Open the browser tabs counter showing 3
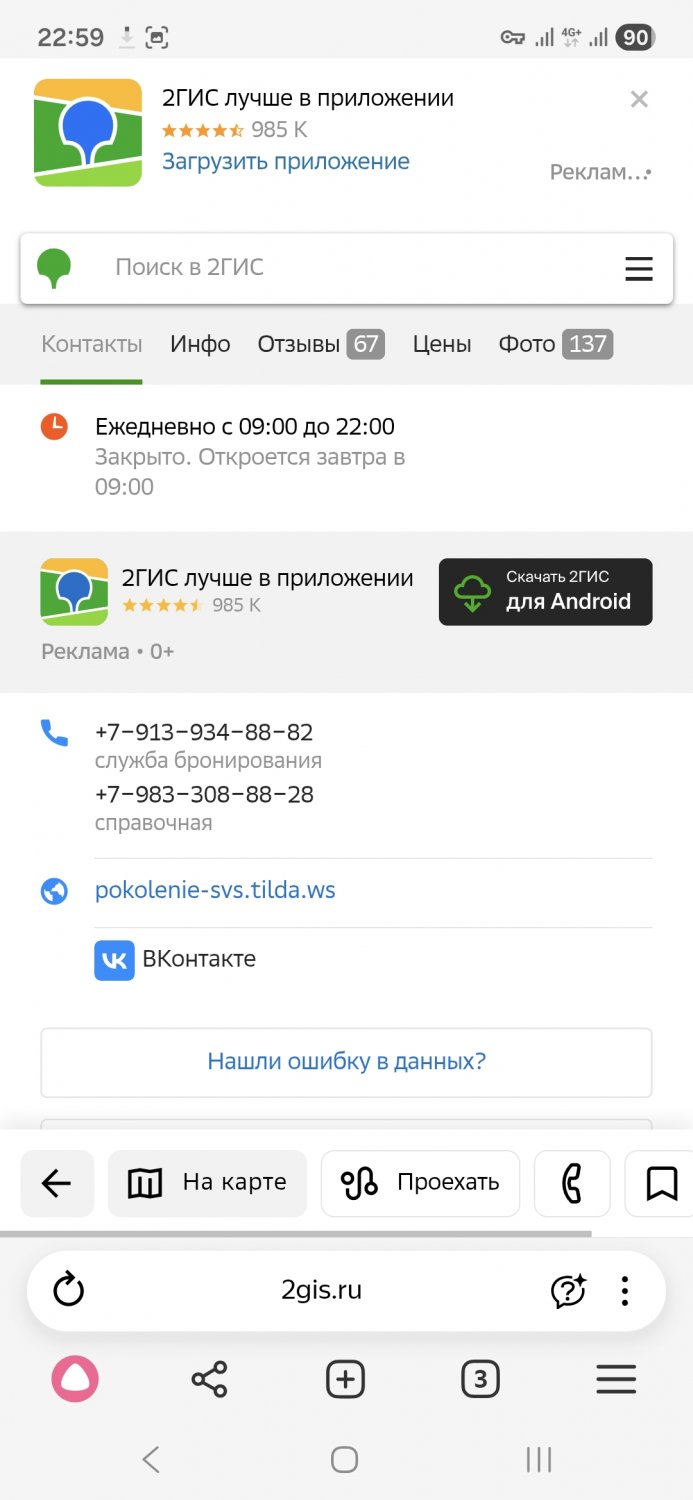 480,1380
